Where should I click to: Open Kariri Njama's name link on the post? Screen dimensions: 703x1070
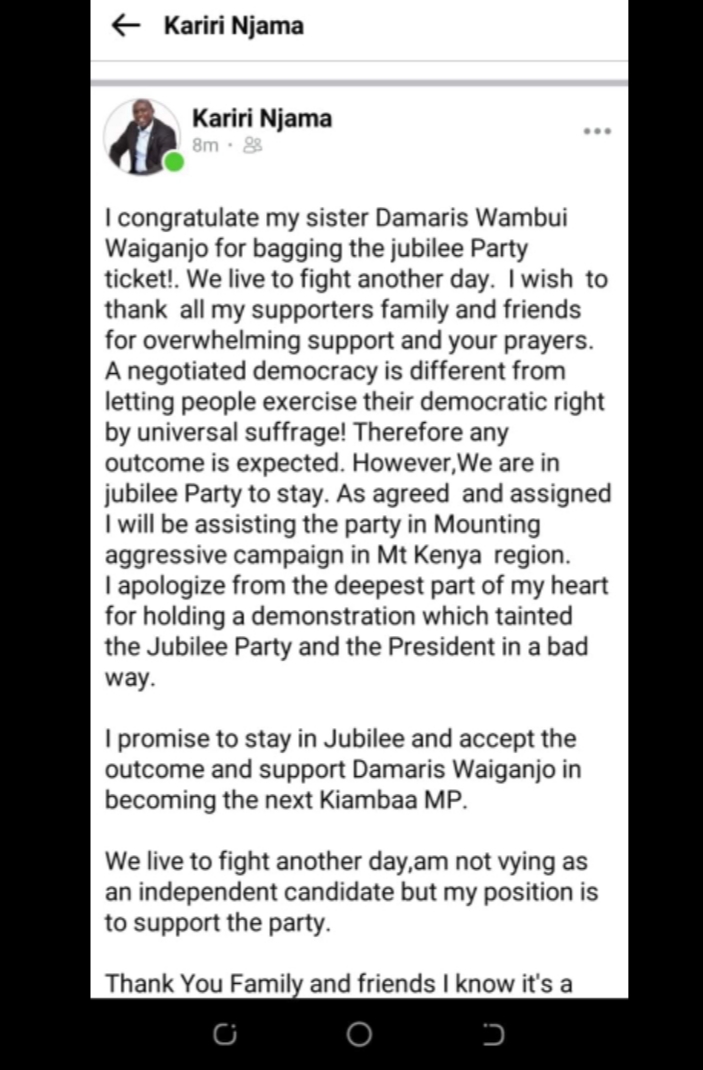tap(262, 119)
